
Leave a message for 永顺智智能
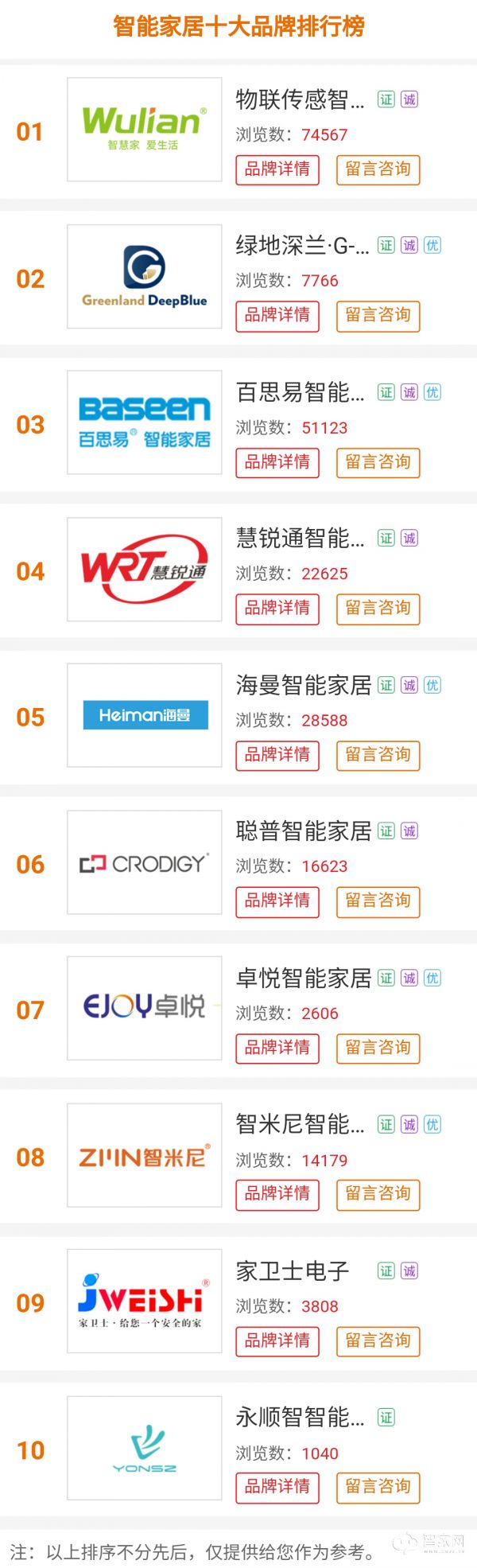(378, 1487)
